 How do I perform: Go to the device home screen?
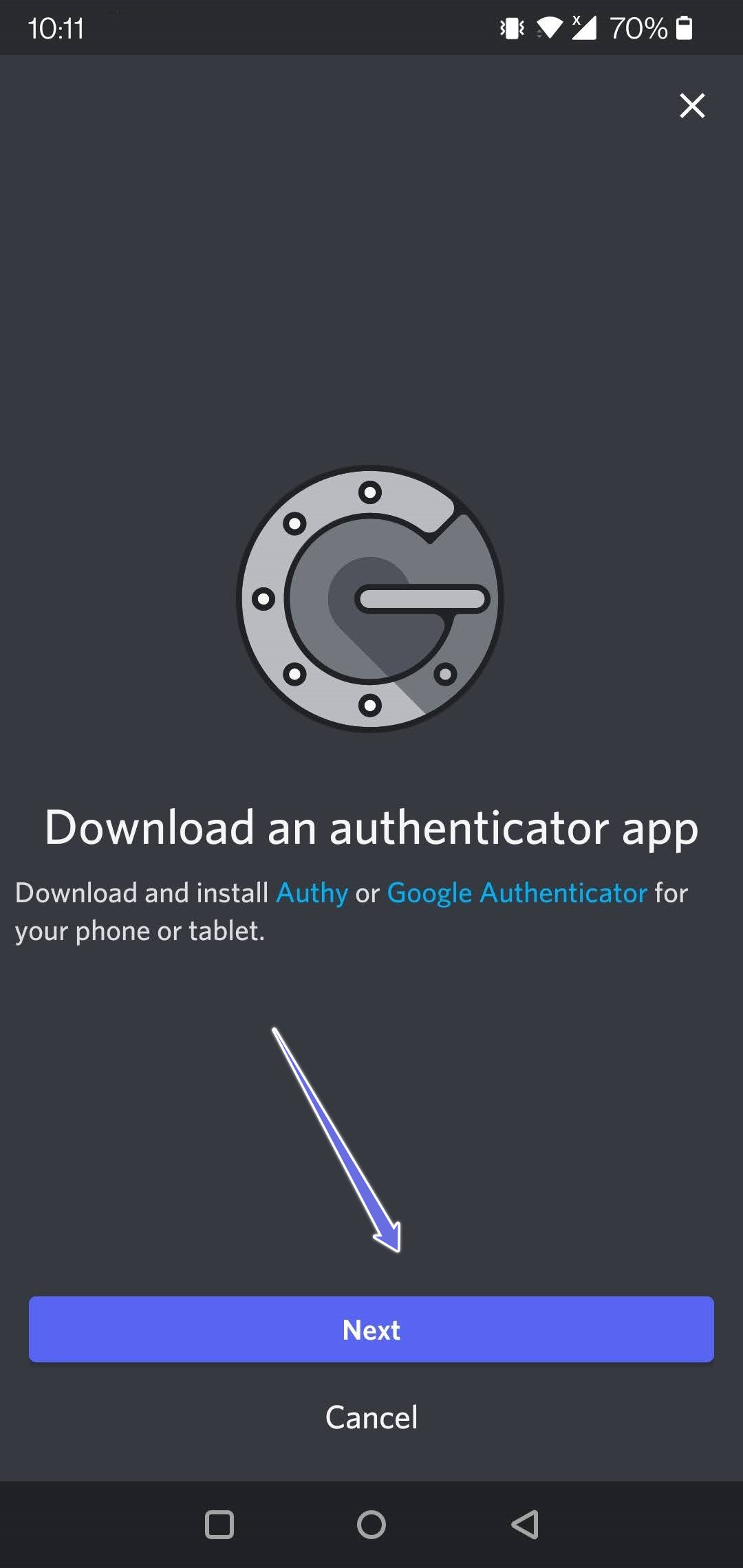[371, 1525]
